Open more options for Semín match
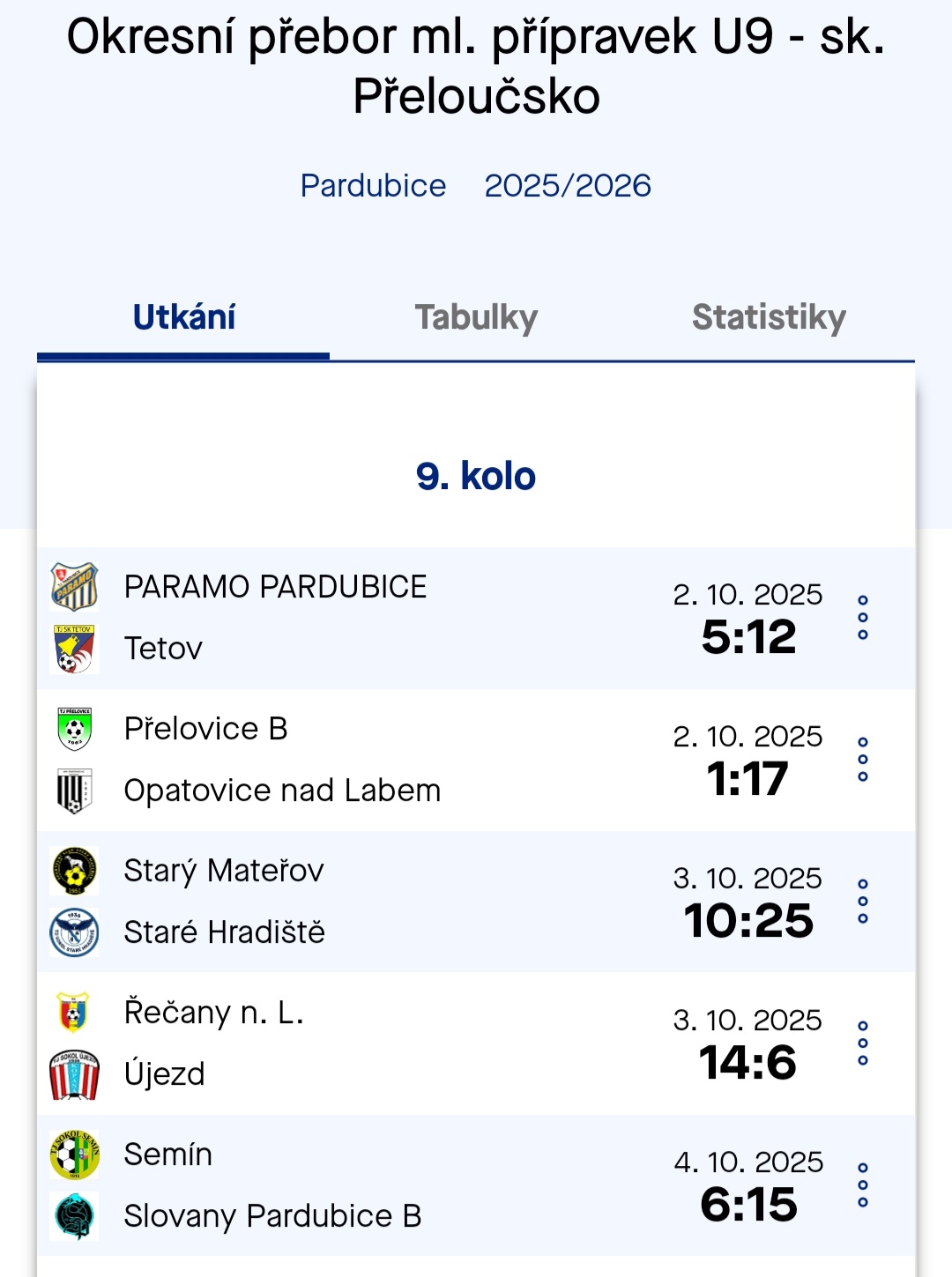Image resolution: width=952 pixels, height=1277 pixels. click(x=863, y=1185)
